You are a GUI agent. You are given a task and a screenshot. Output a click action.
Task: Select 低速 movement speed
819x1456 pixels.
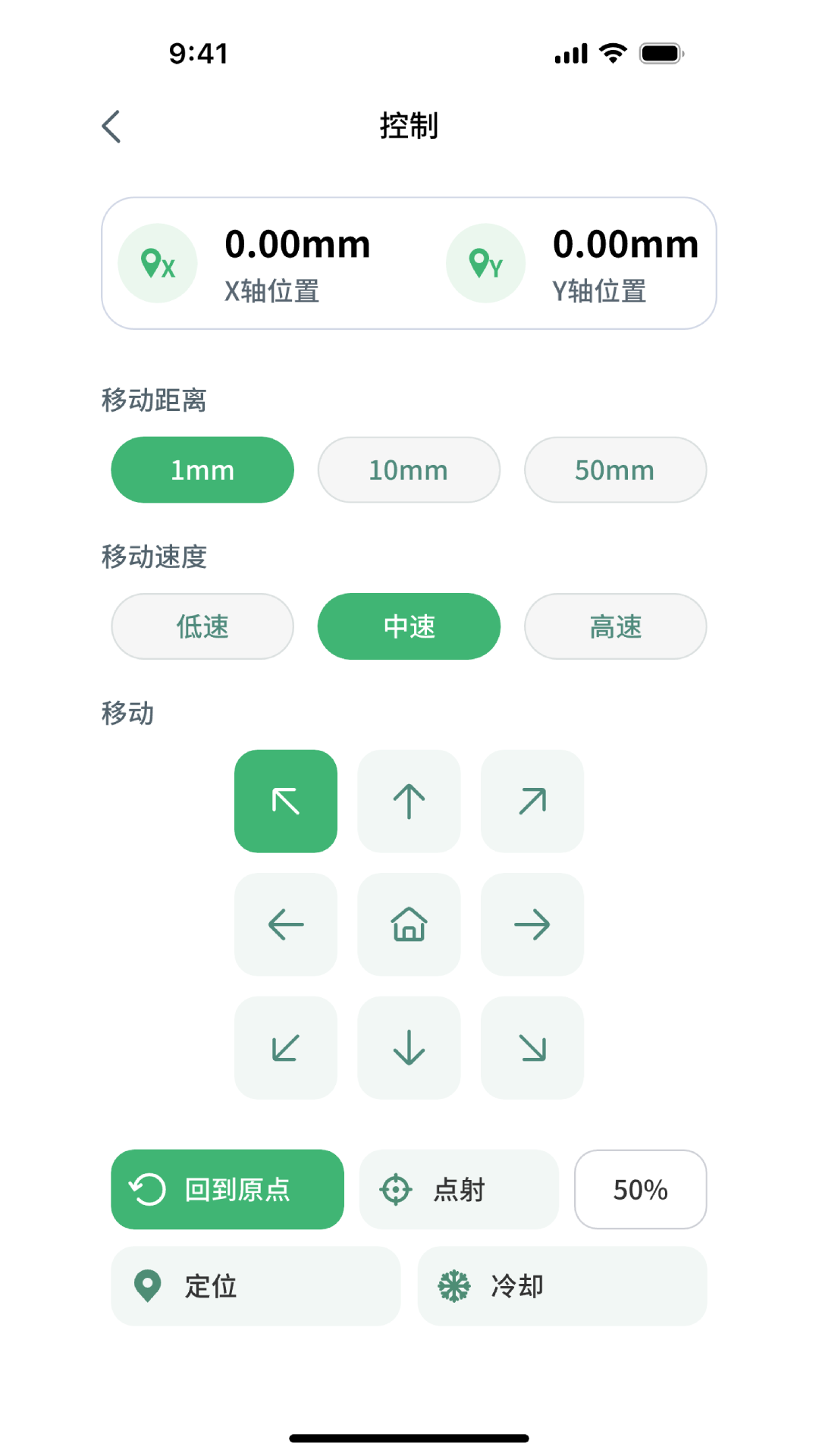pos(202,626)
